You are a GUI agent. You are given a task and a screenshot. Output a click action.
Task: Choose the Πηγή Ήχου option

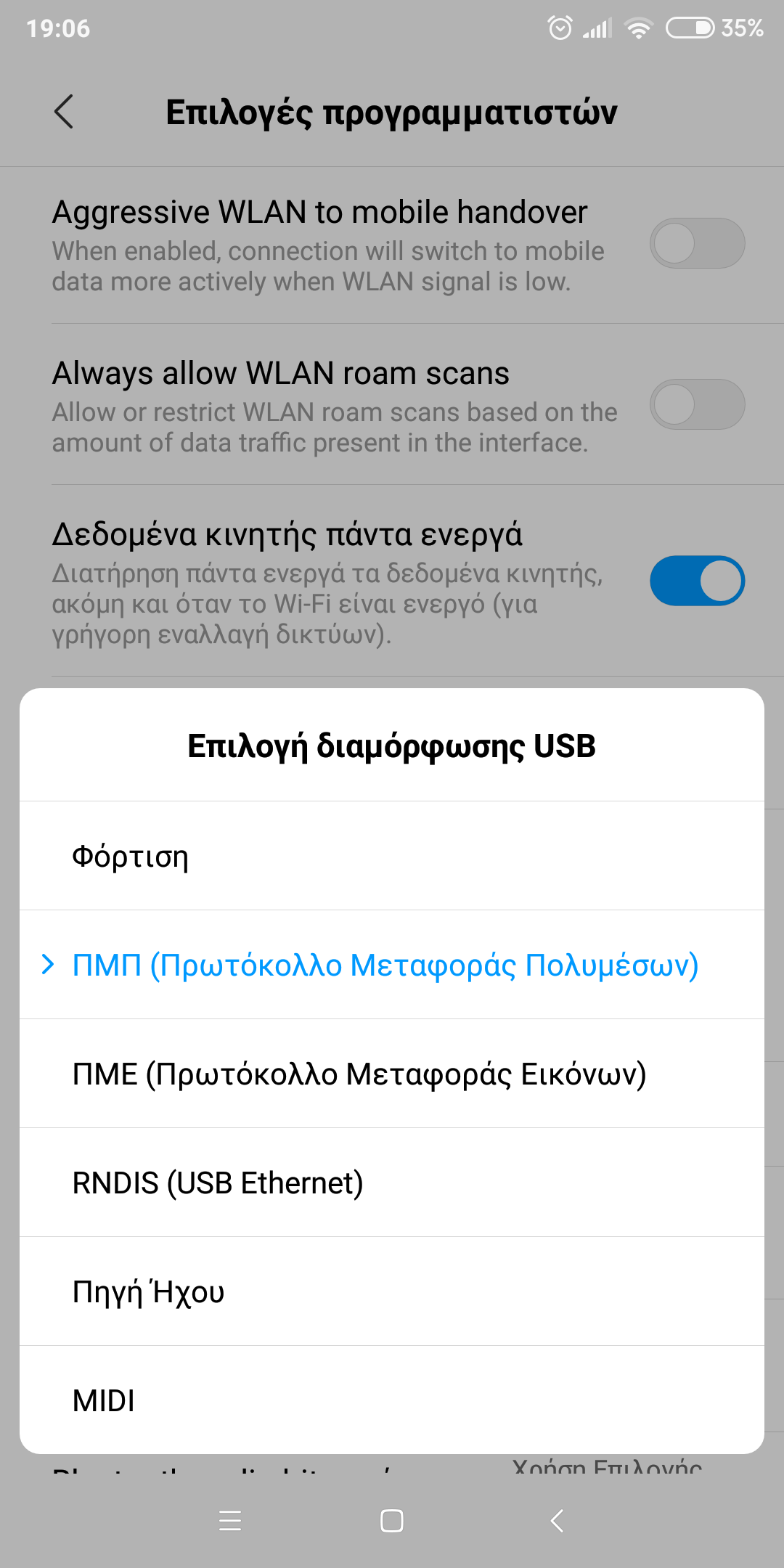click(x=392, y=1291)
